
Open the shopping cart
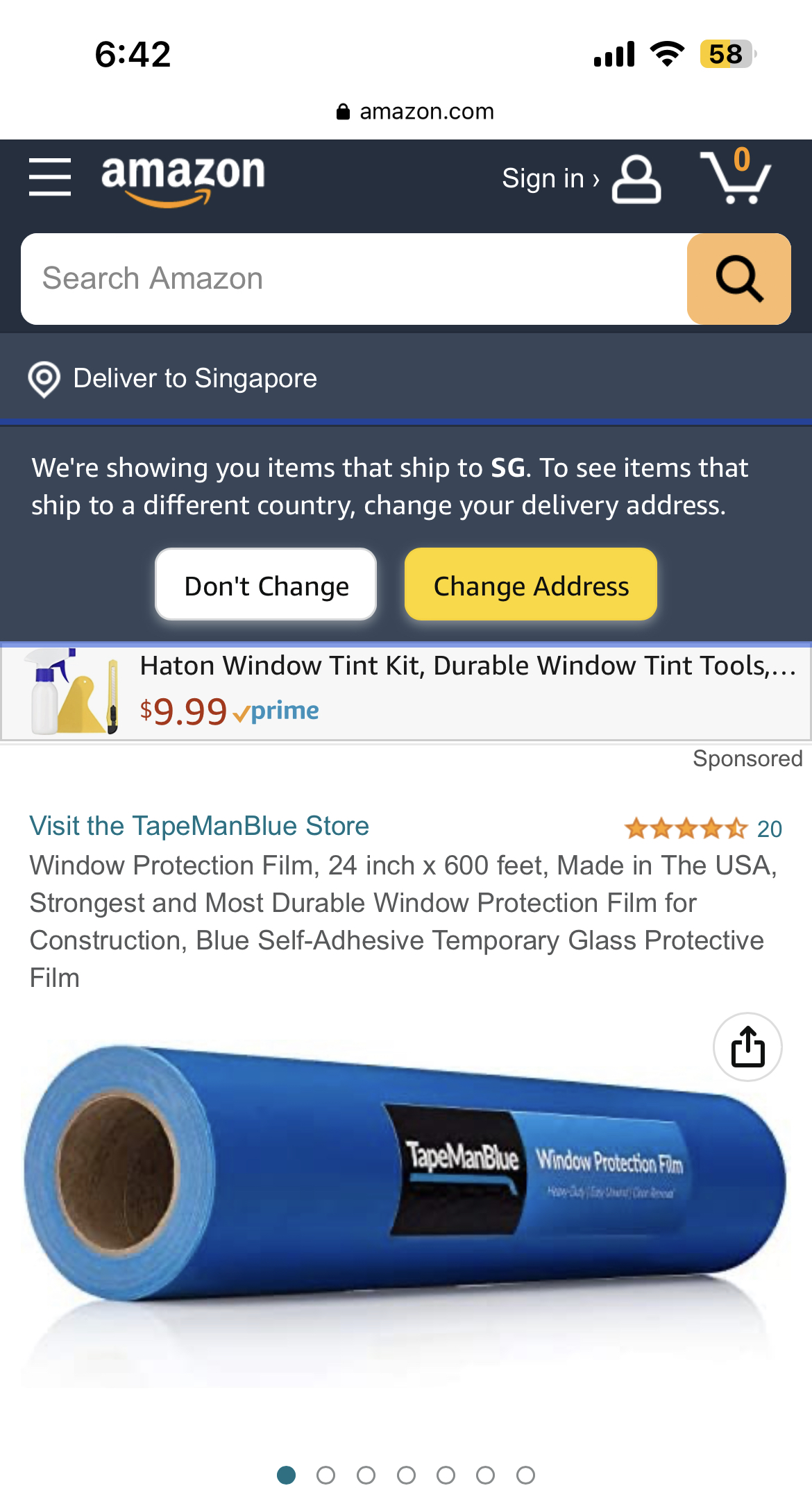point(736,176)
